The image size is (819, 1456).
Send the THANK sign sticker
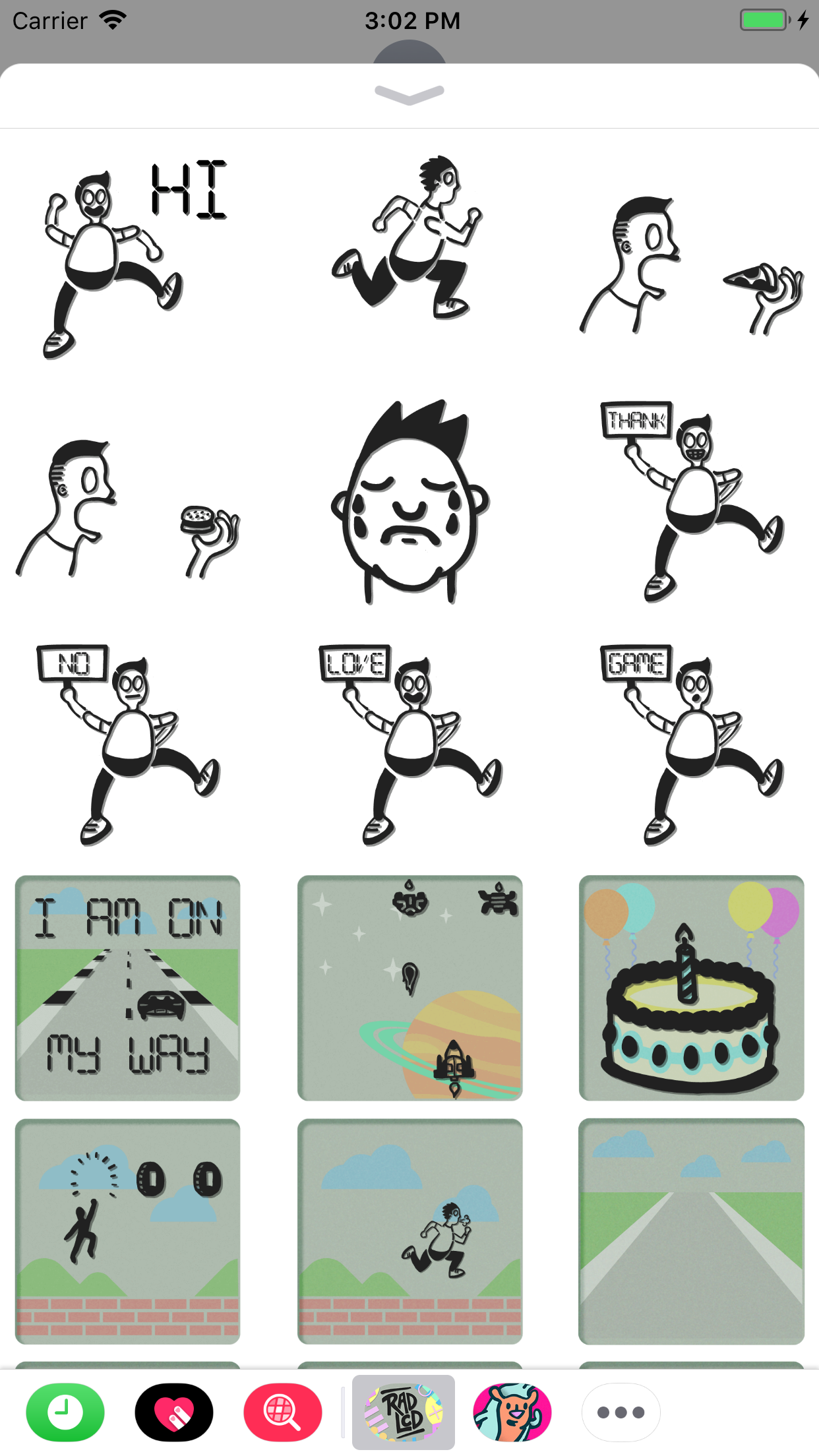click(x=691, y=501)
